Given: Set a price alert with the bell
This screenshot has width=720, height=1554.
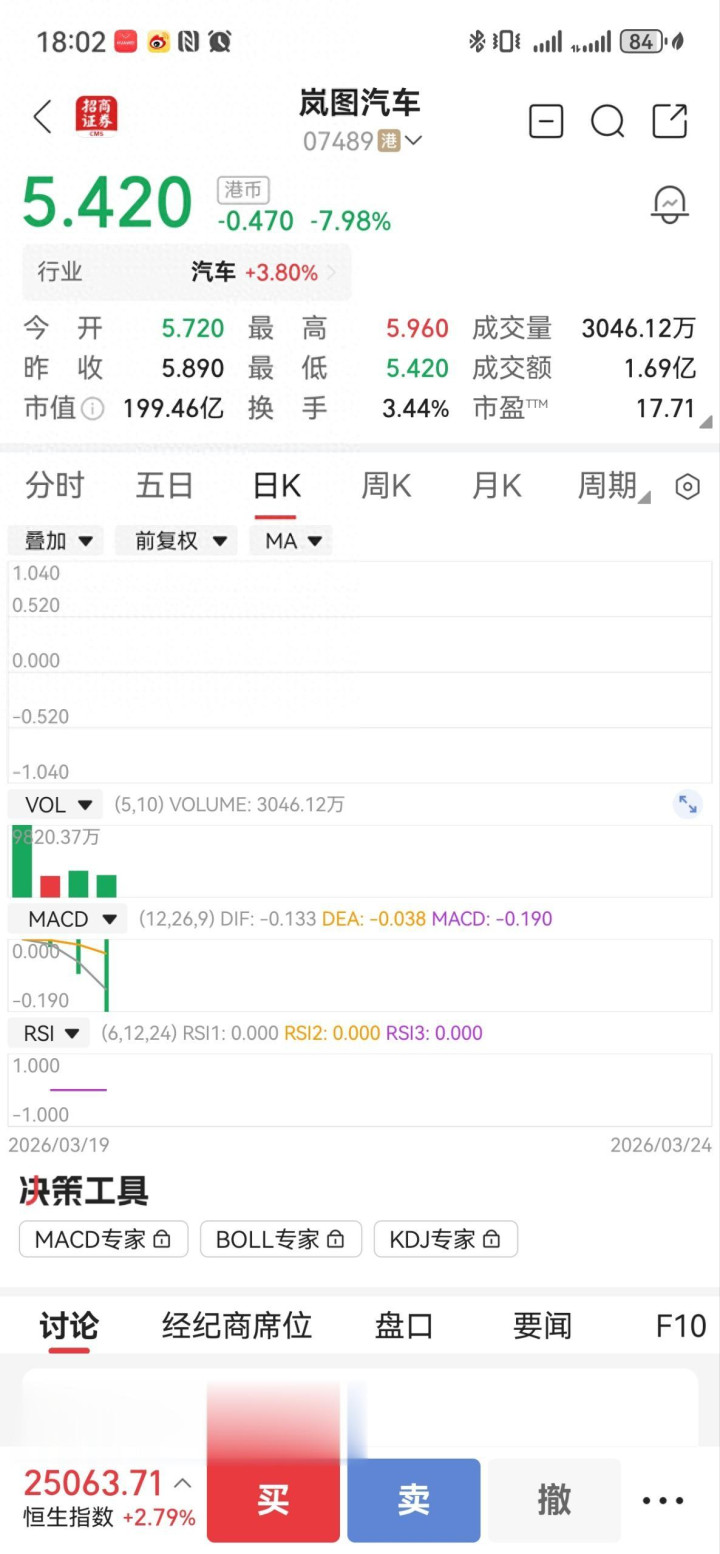Looking at the screenshot, I should (x=669, y=205).
